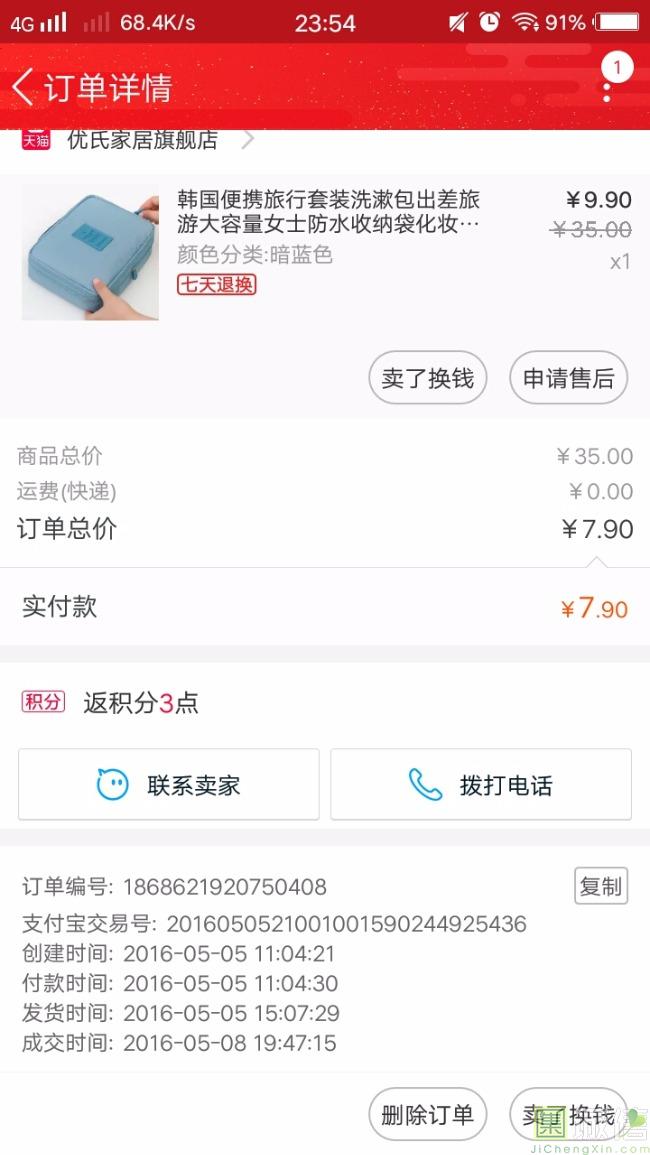Tap 卖了换钱 under the product
Viewport: 650px width, 1155px height.
(x=427, y=379)
